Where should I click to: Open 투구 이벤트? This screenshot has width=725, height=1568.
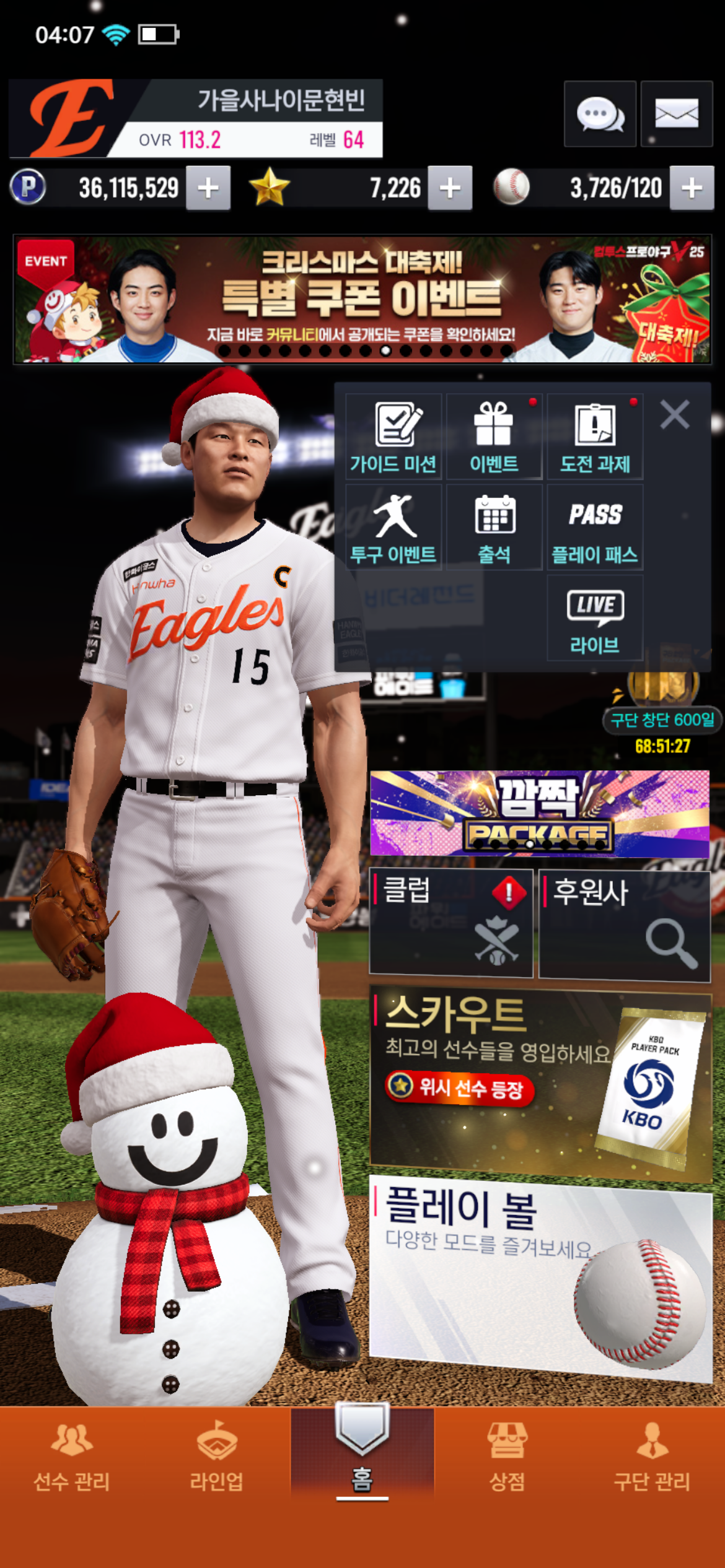click(393, 528)
